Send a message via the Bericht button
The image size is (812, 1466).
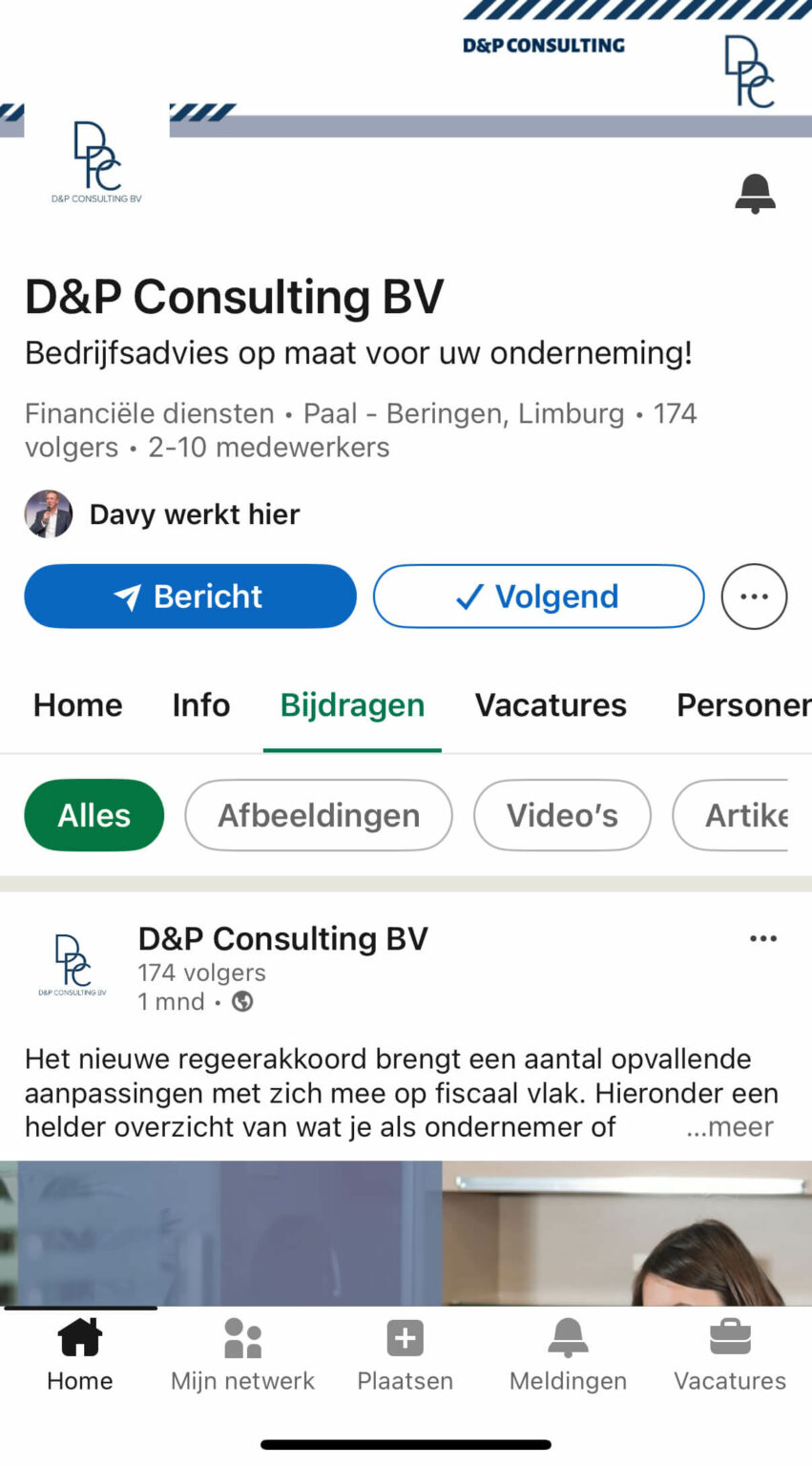[190, 596]
